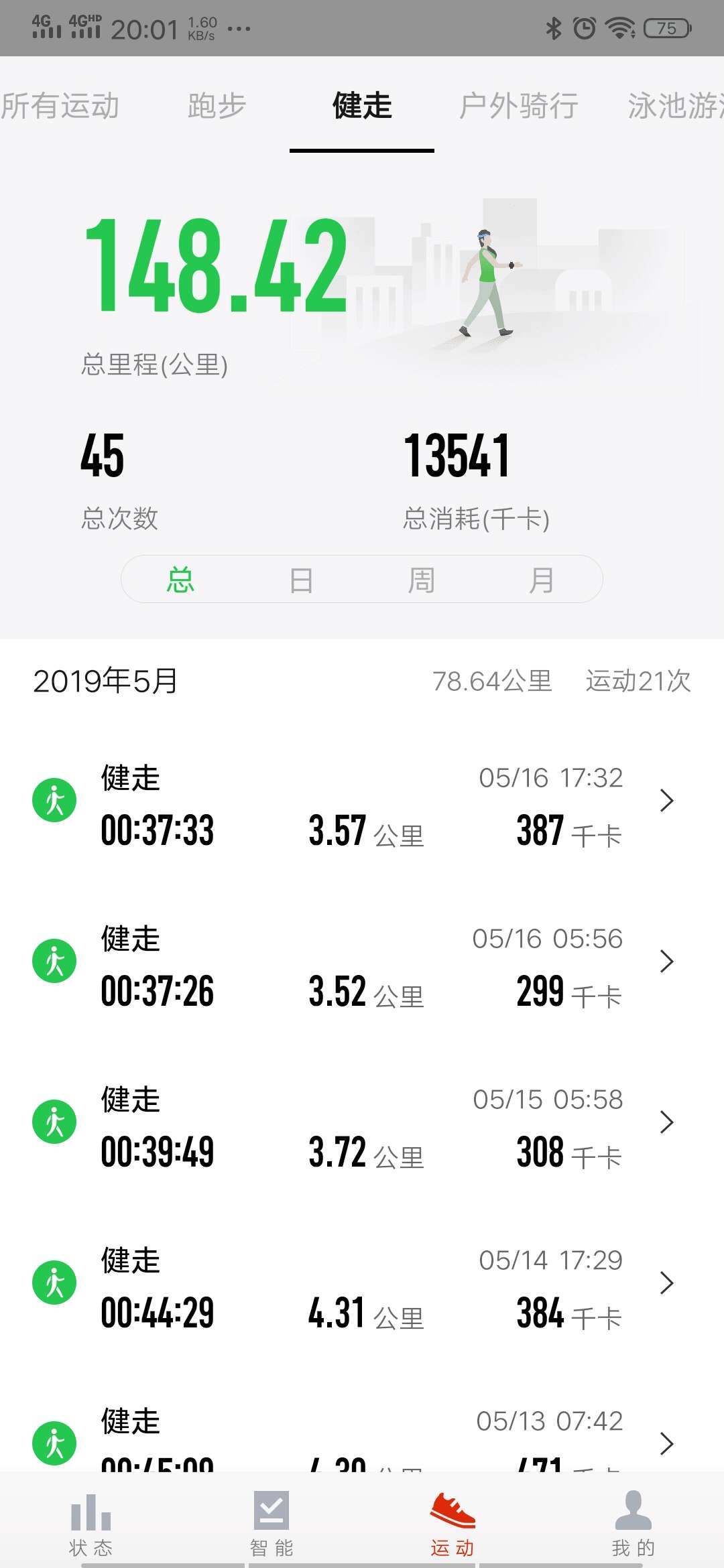Tap the walking icon for the 05/14 17:29 workout
The image size is (724, 1568).
click(54, 1282)
